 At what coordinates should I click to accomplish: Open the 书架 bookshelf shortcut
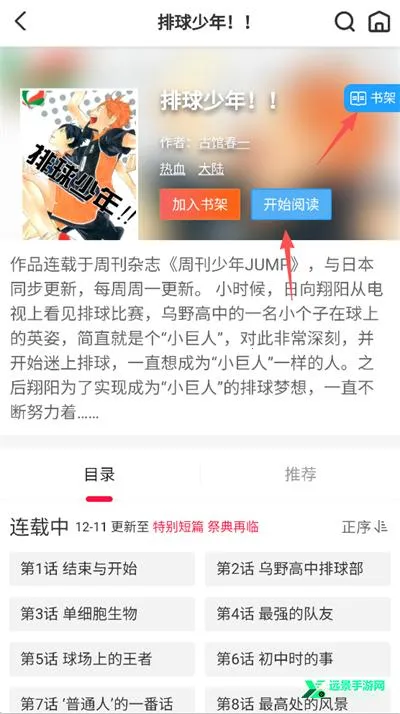coord(372,98)
